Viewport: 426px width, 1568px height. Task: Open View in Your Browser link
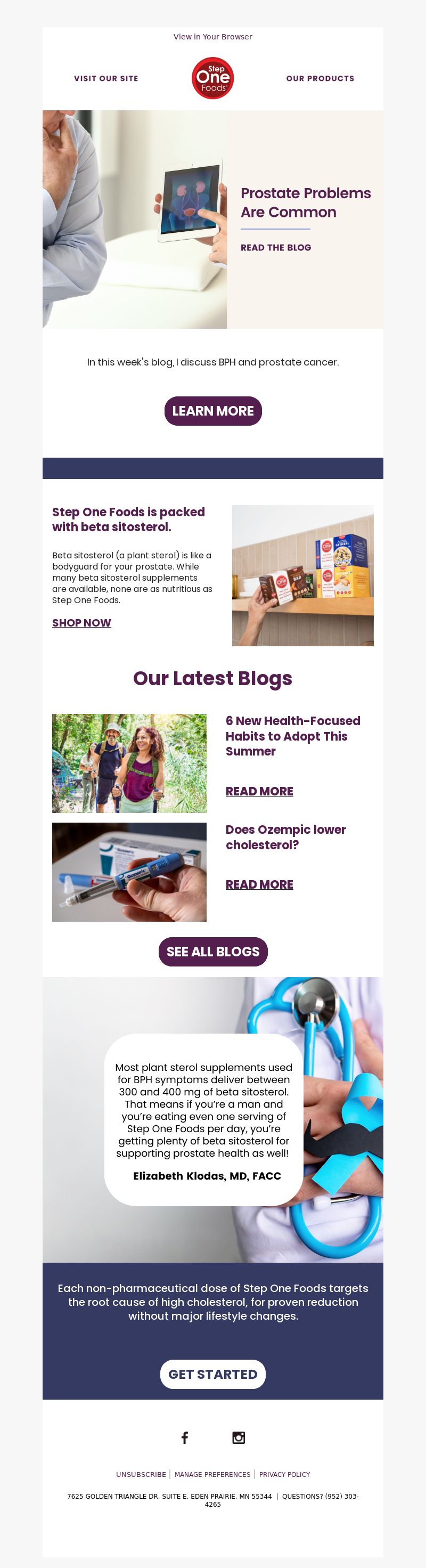pyautogui.click(x=212, y=37)
